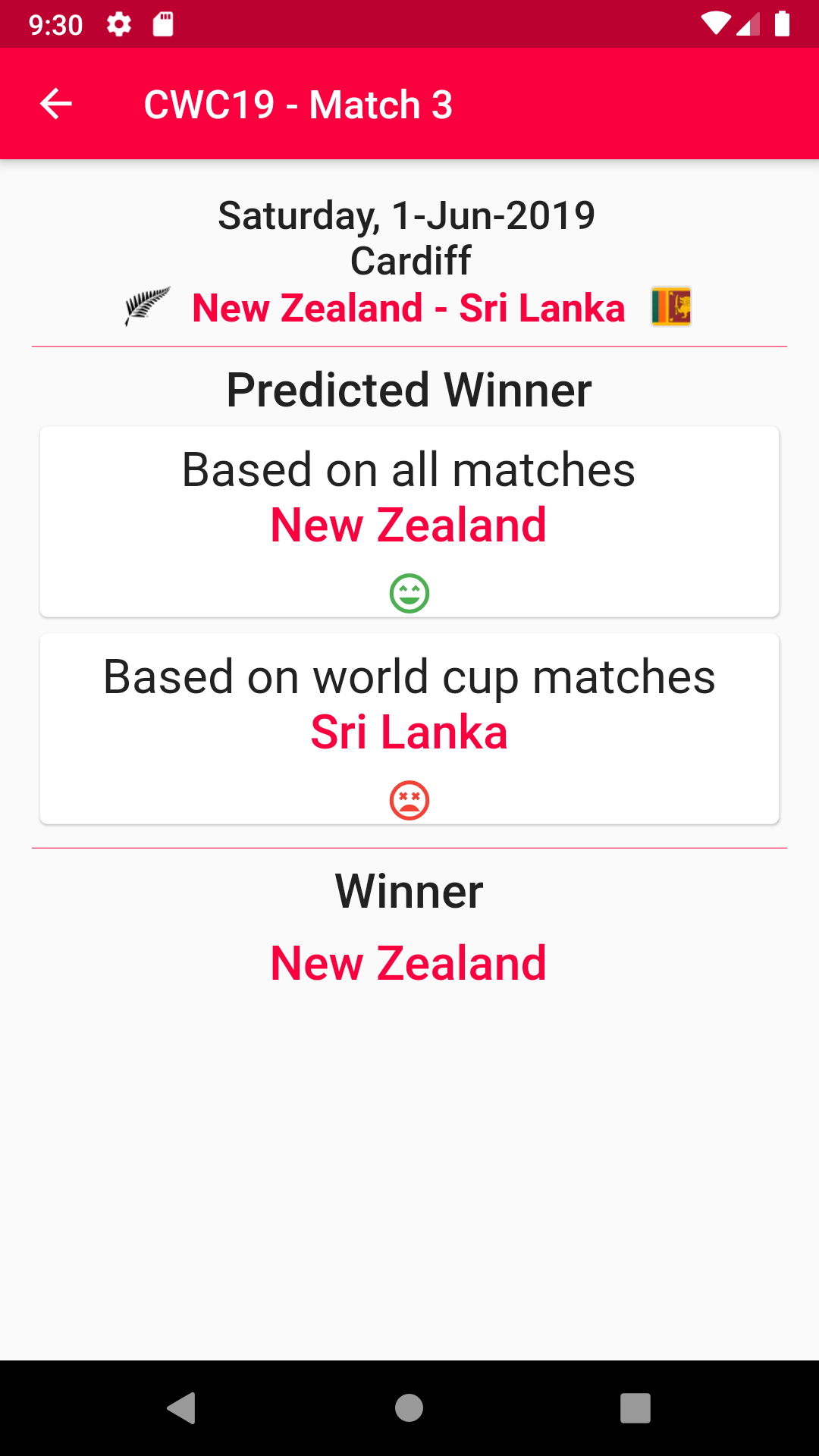
Task: Open recent apps from navigation bar
Action: 635,1408
